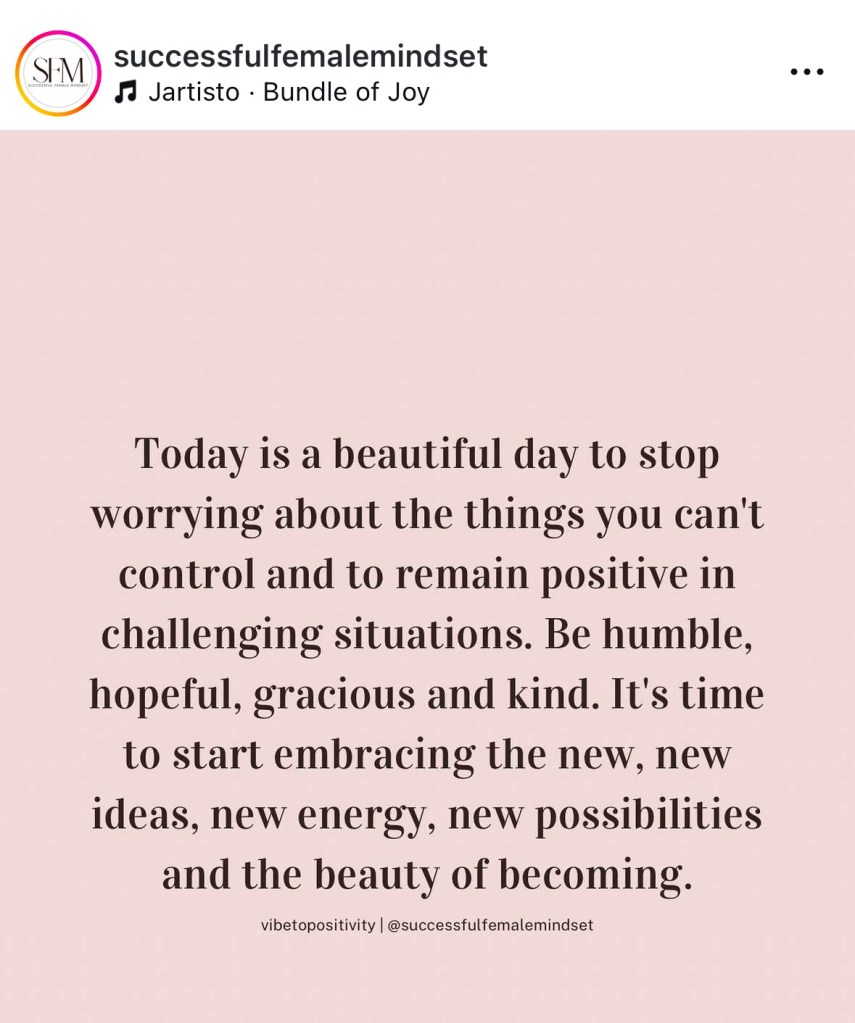
Task: Open the post's three-dot options menu
Action: click(x=806, y=72)
